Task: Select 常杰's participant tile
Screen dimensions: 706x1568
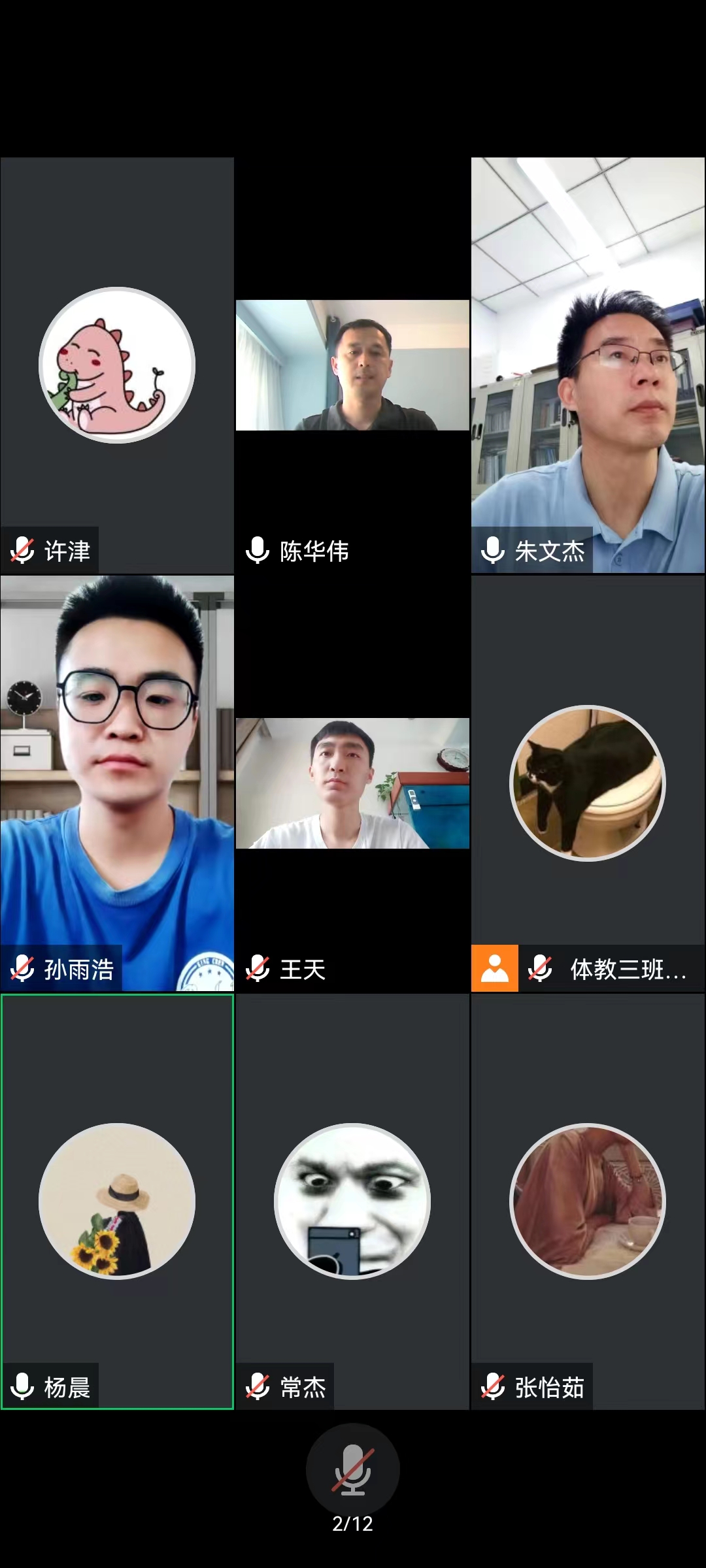Action: click(352, 1201)
